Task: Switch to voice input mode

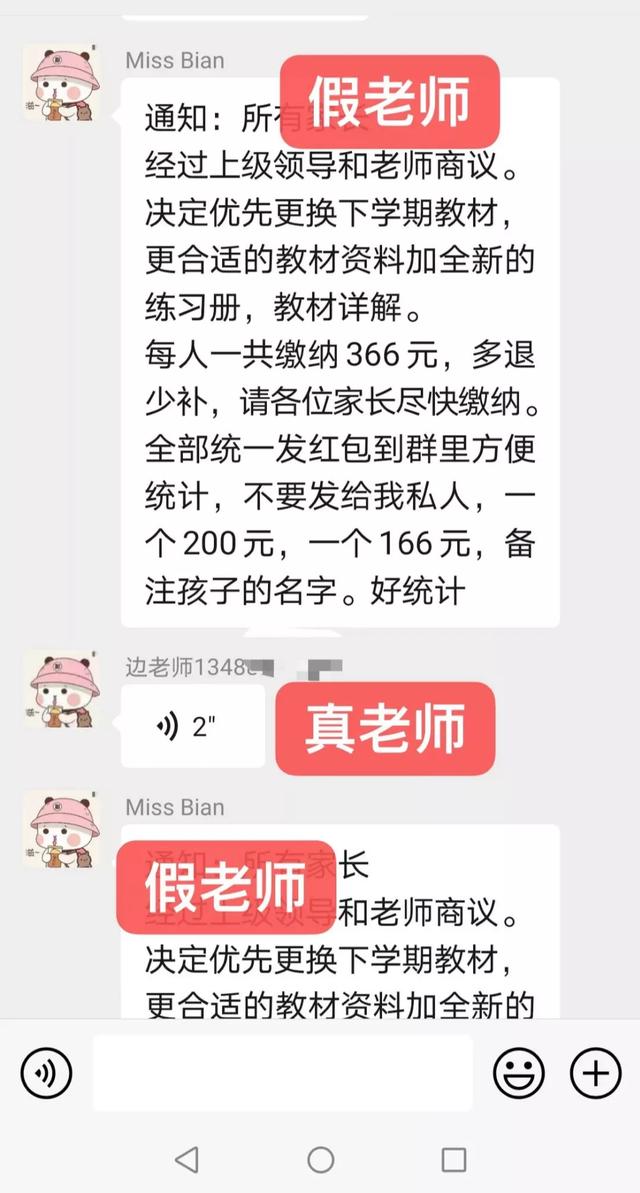Action: coord(46,1074)
